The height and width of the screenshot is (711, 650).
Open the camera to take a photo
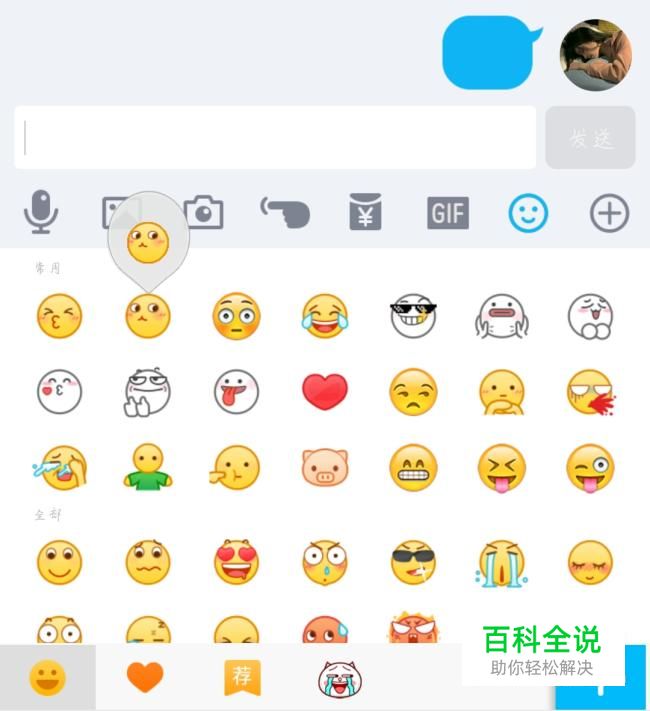(204, 212)
